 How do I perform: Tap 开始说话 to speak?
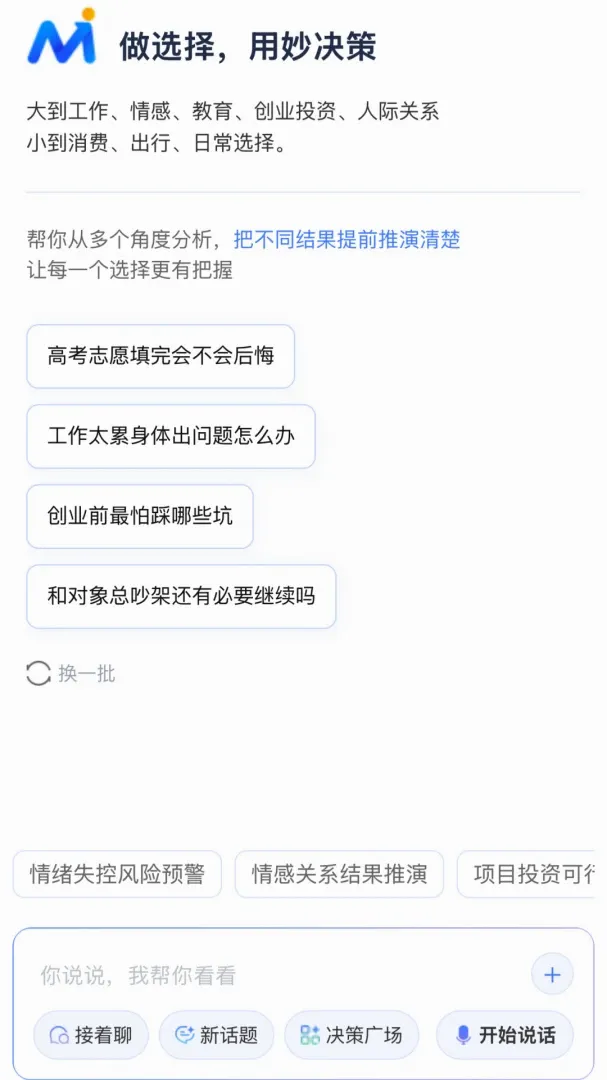pos(505,1035)
